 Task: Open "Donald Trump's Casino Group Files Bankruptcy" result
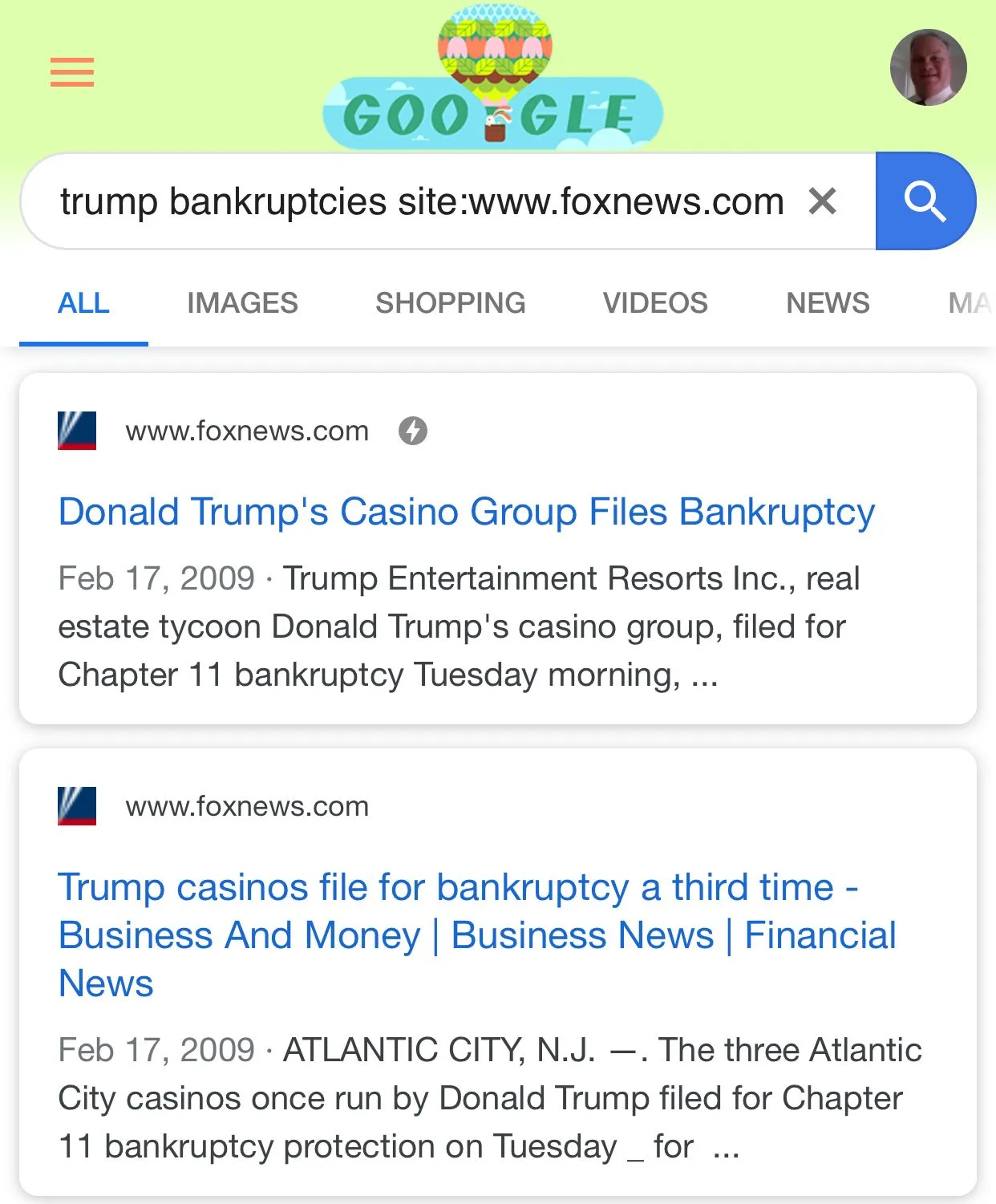(x=466, y=512)
